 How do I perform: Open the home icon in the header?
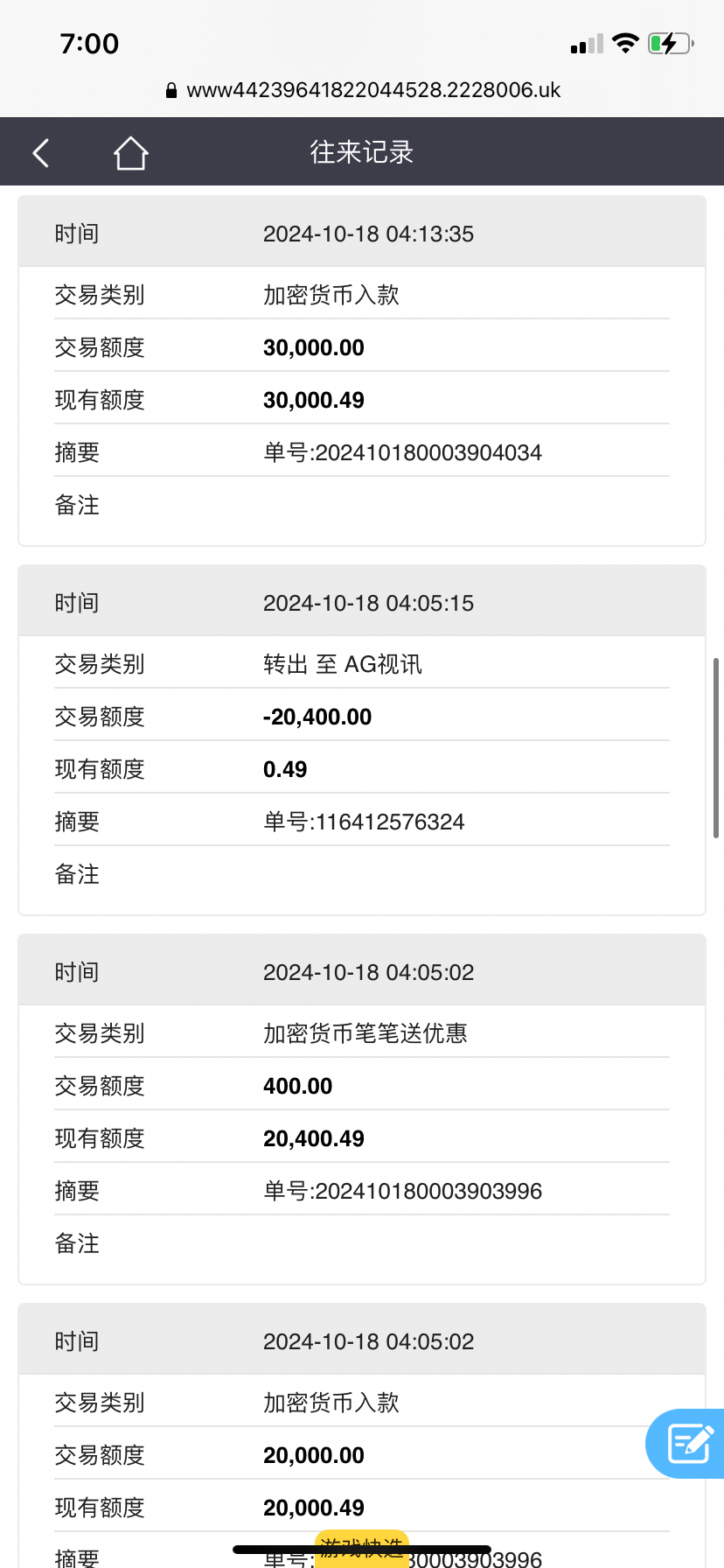pos(130,153)
